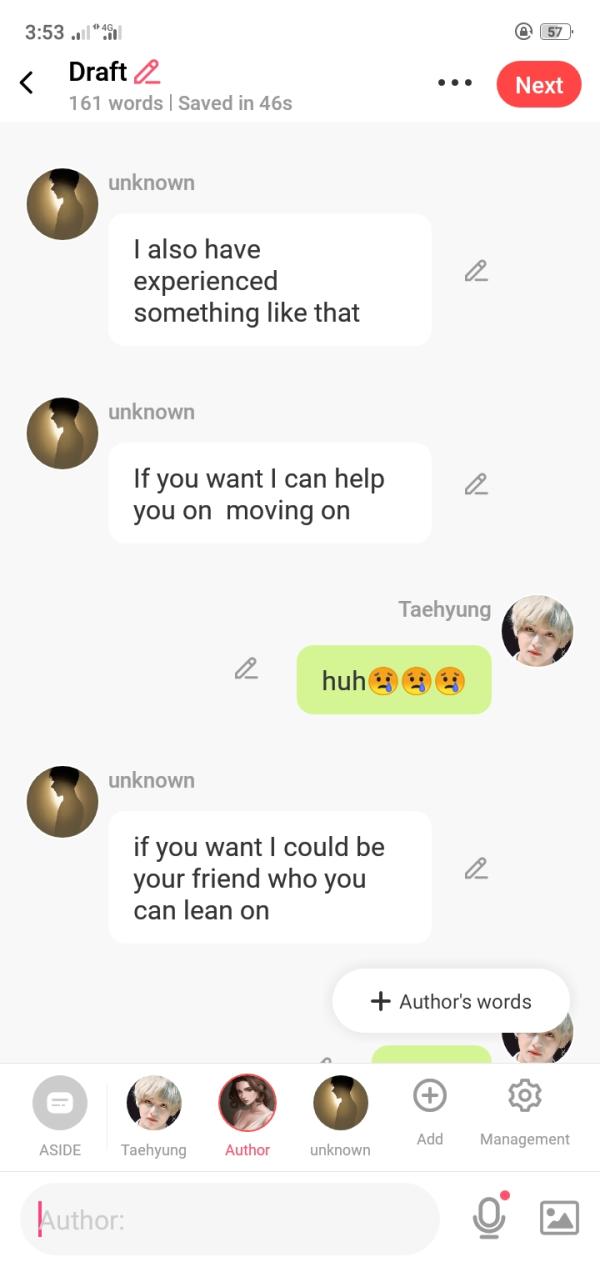The width and height of the screenshot is (600, 1267).
Task: Edit the "could be your friend" message
Action: (x=476, y=868)
